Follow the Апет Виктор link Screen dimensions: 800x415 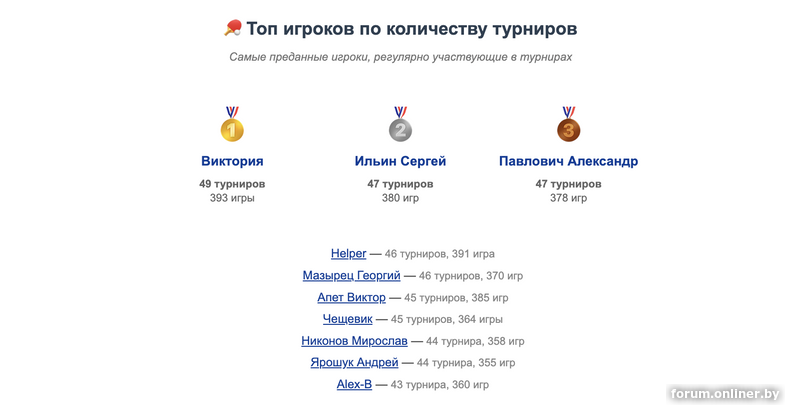(x=351, y=298)
